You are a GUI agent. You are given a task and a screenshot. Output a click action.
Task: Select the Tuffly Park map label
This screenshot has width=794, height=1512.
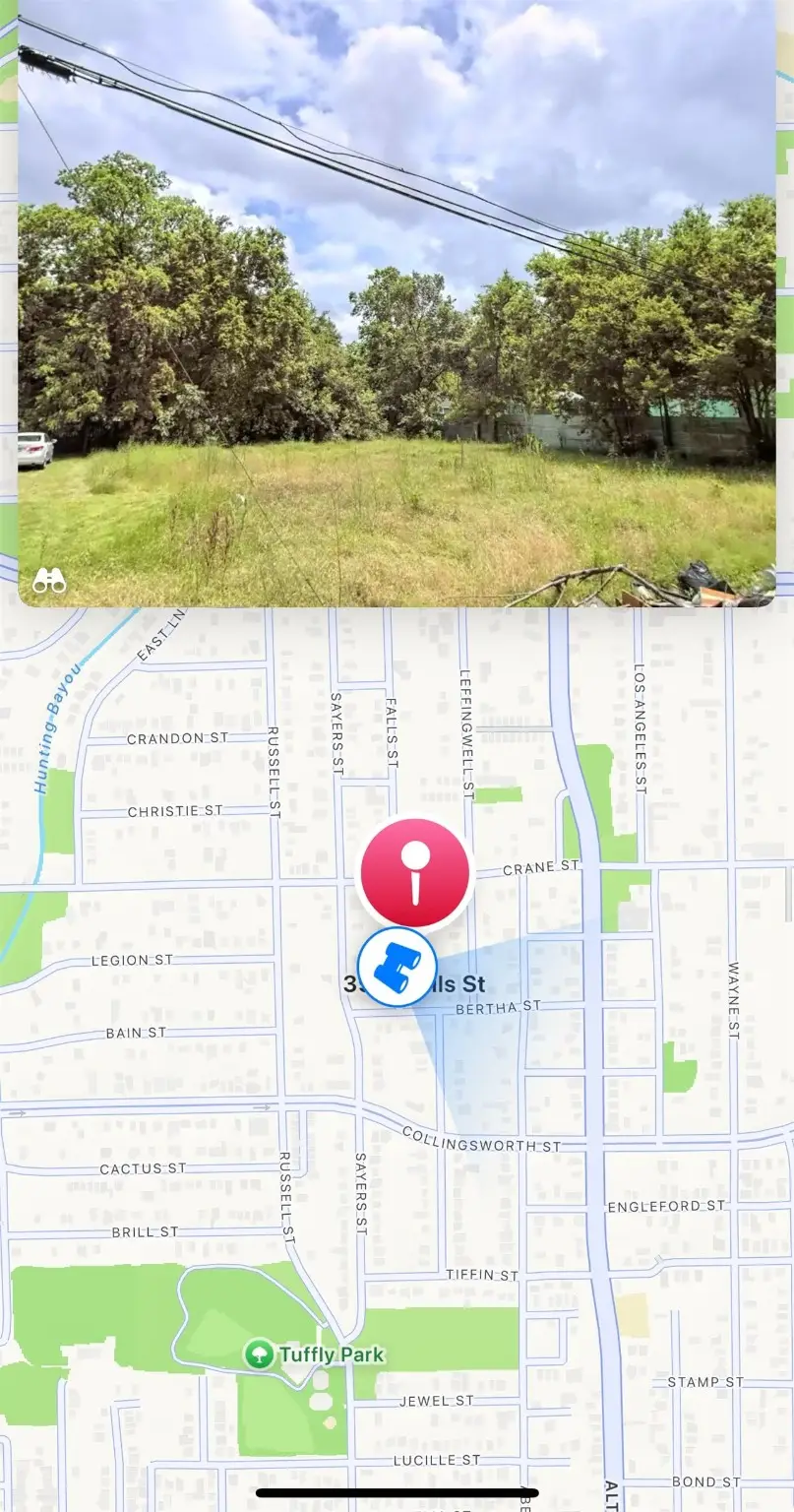click(315, 1354)
